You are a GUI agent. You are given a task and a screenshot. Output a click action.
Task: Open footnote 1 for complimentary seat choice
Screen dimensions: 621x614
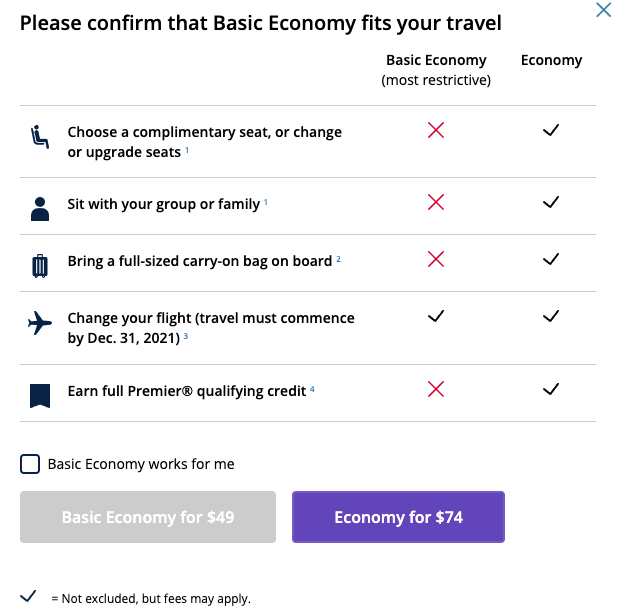click(187, 150)
